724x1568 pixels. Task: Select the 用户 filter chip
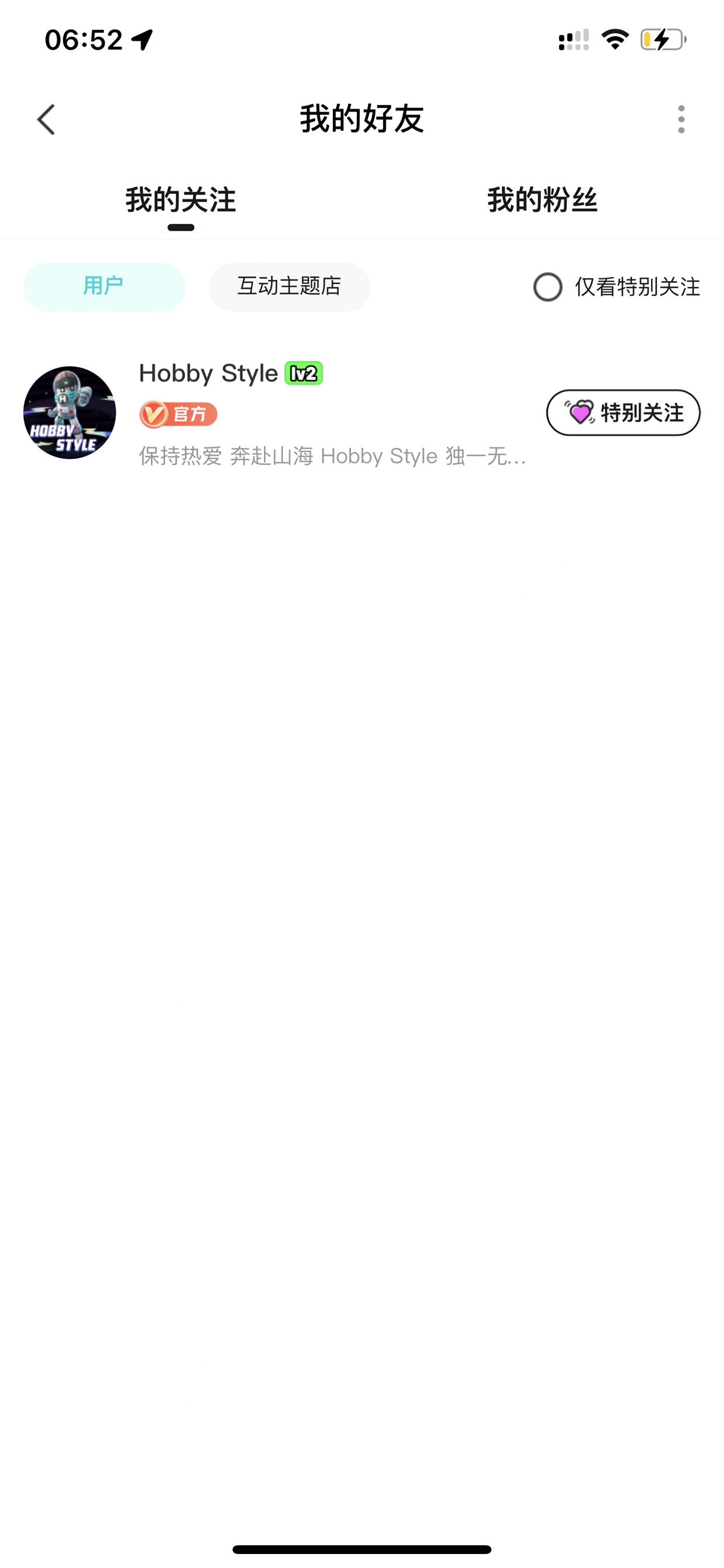tap(104, 287)
